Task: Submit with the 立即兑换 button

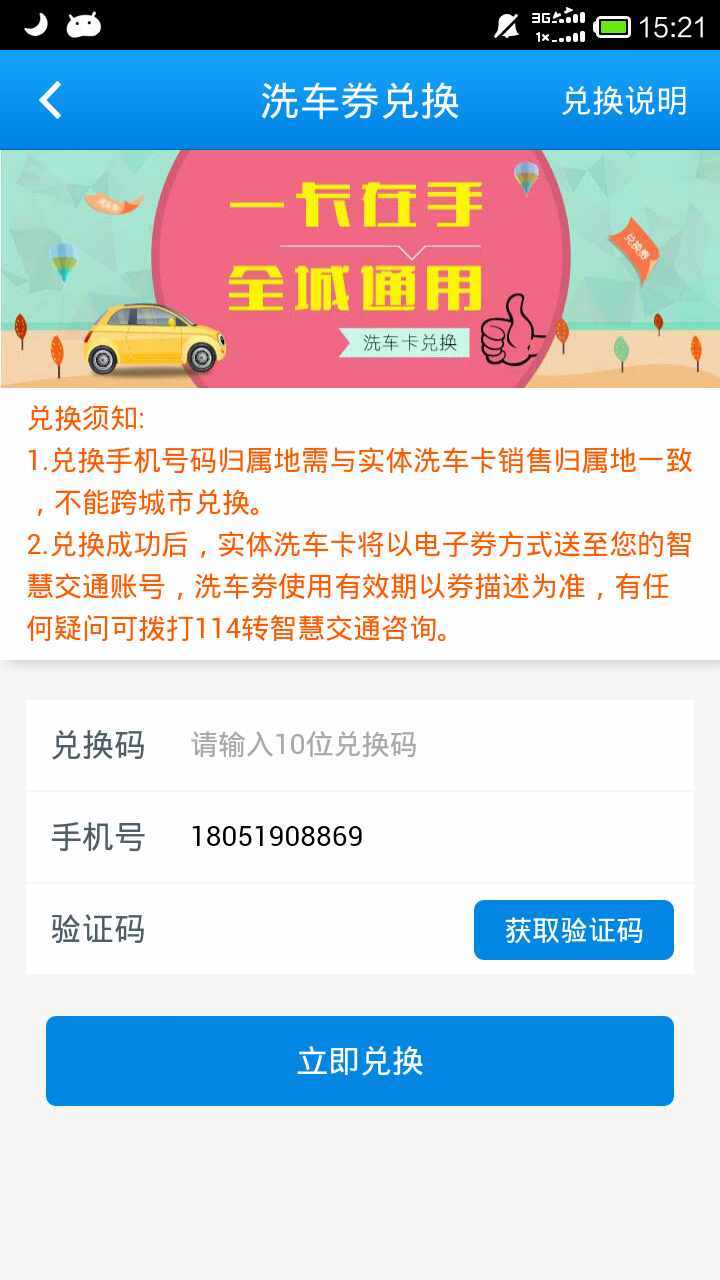Action: tap(360, 1061)
